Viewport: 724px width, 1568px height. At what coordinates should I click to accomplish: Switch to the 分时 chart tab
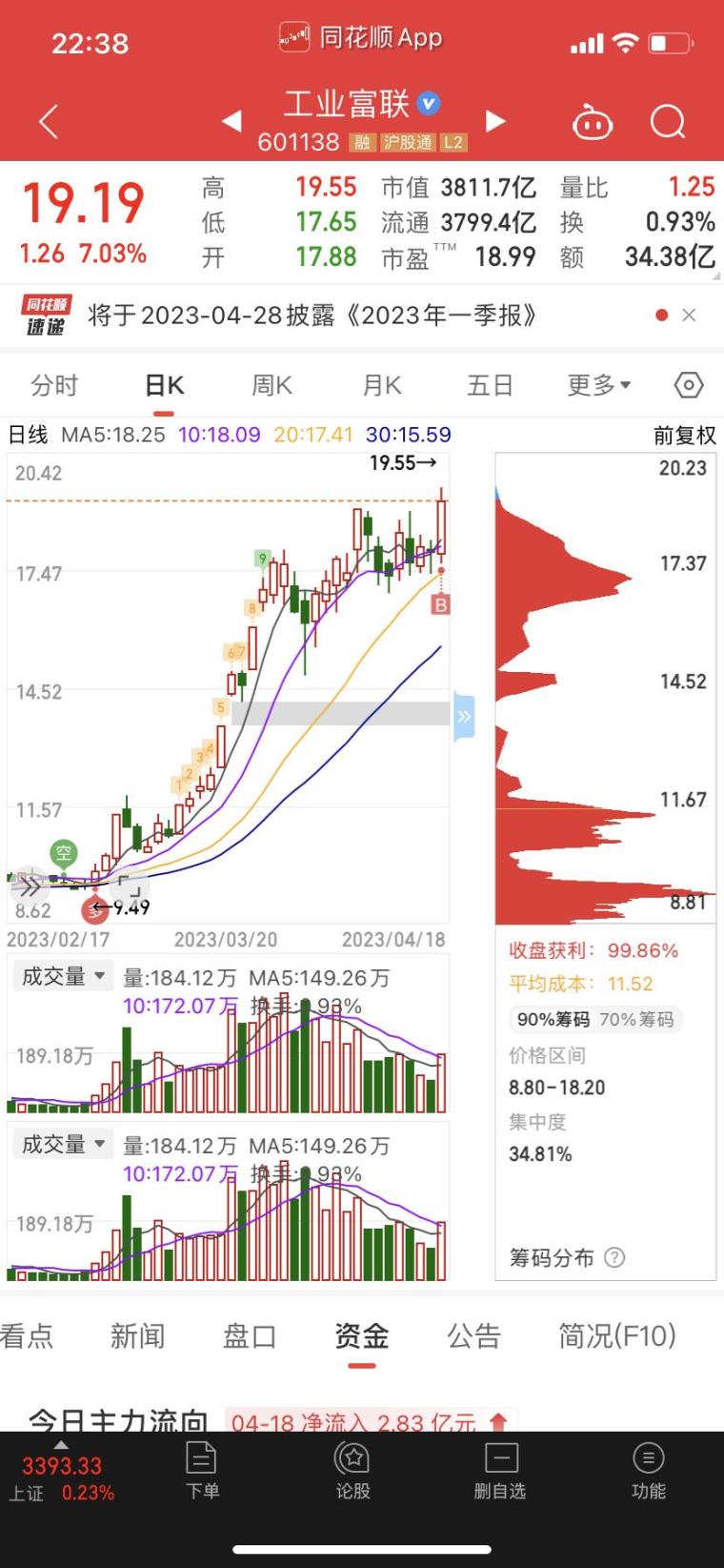pos(54,386)
